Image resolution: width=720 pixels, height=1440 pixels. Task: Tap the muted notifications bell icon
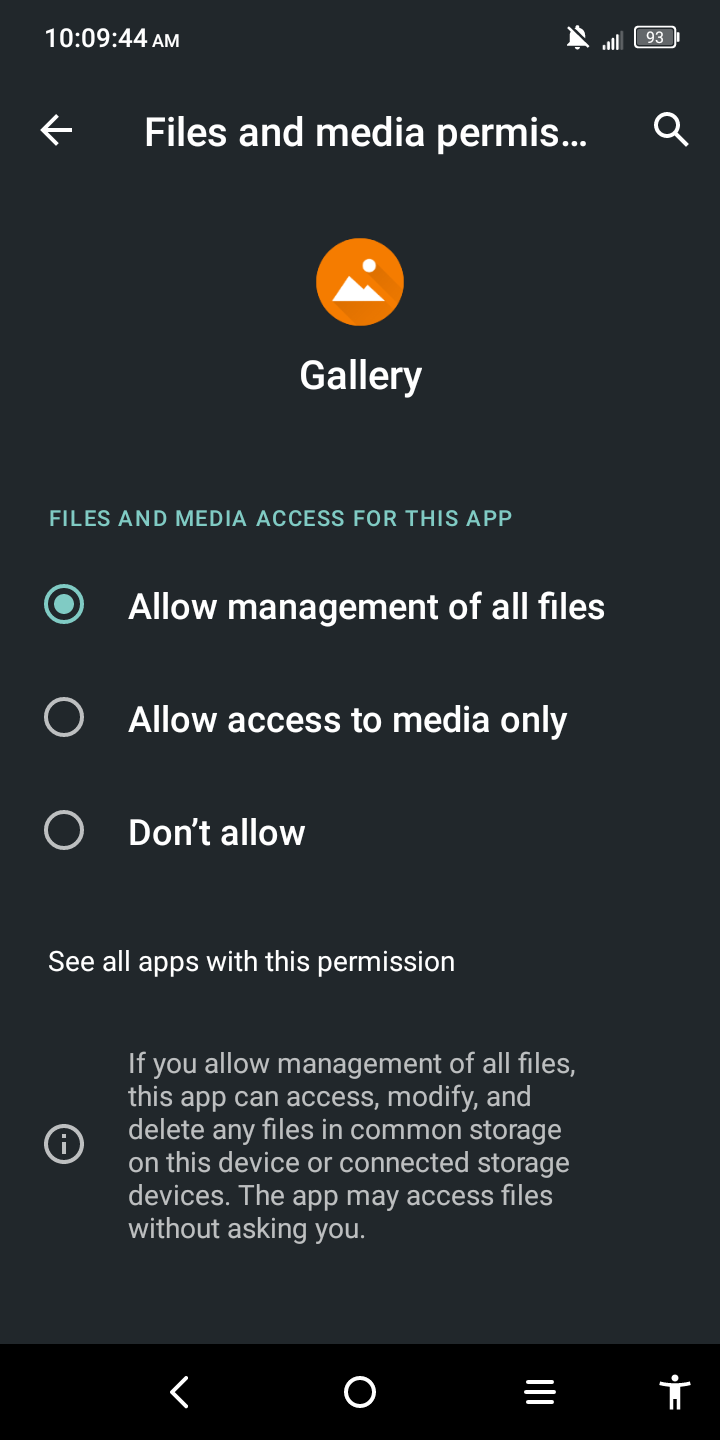click(x=577, y=37)
